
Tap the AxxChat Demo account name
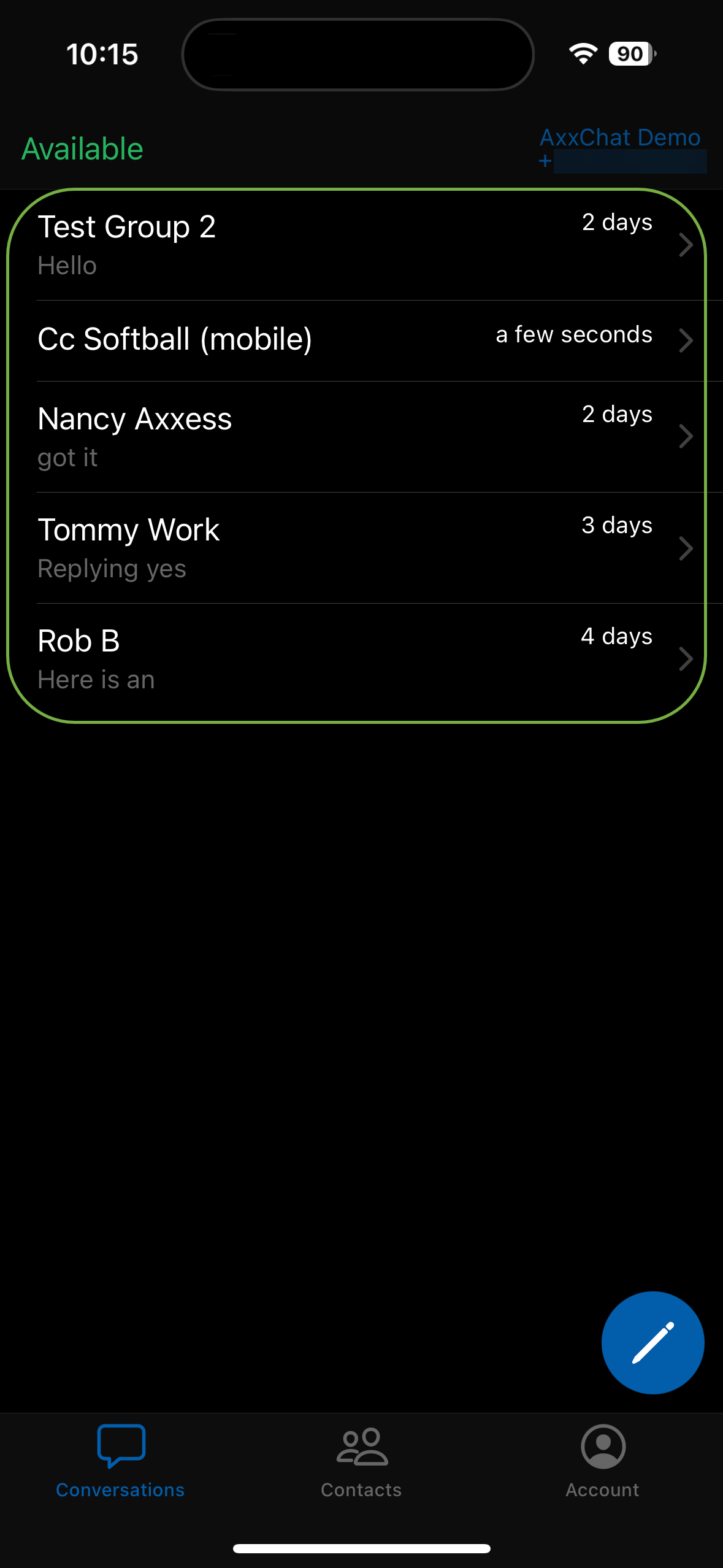pyautogui.click(x=619, y=138)
